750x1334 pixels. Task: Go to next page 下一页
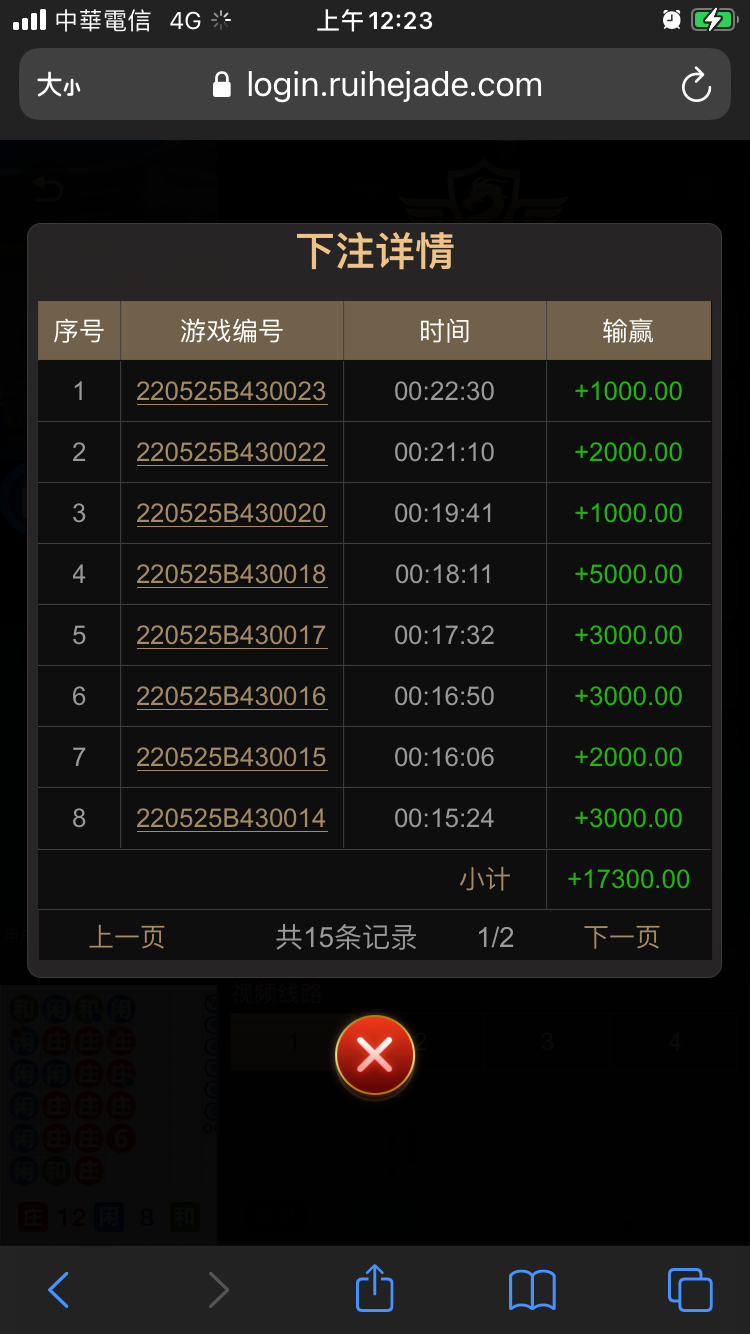click(622, 937)
